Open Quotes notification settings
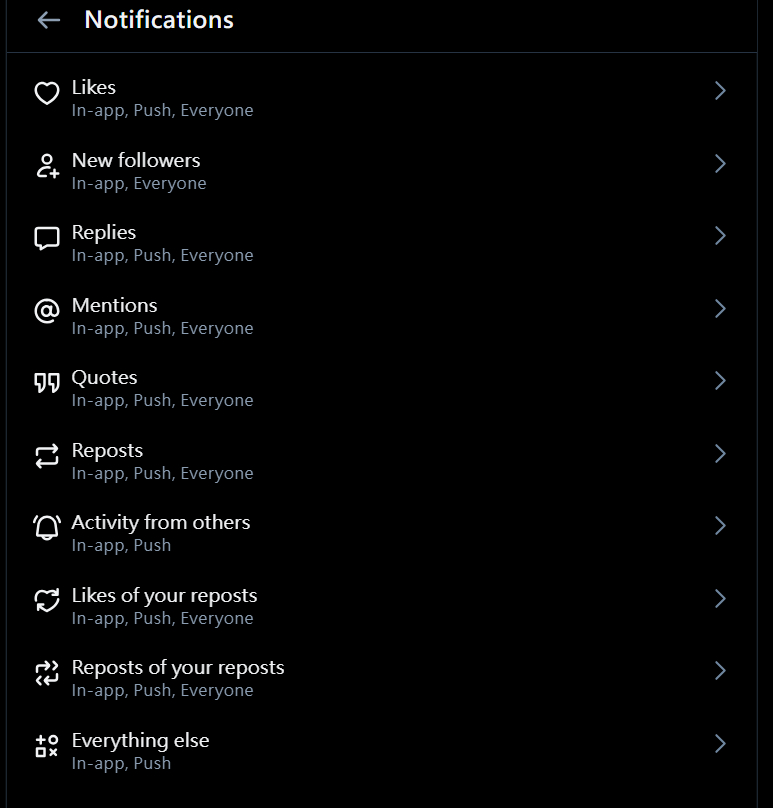The height and width of the screenshot is (808, 773). pos(380,388)
